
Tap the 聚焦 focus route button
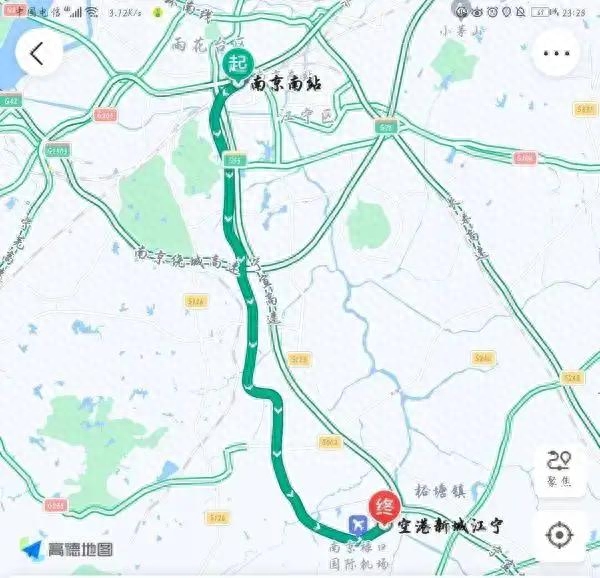click(x=559, y=468)
